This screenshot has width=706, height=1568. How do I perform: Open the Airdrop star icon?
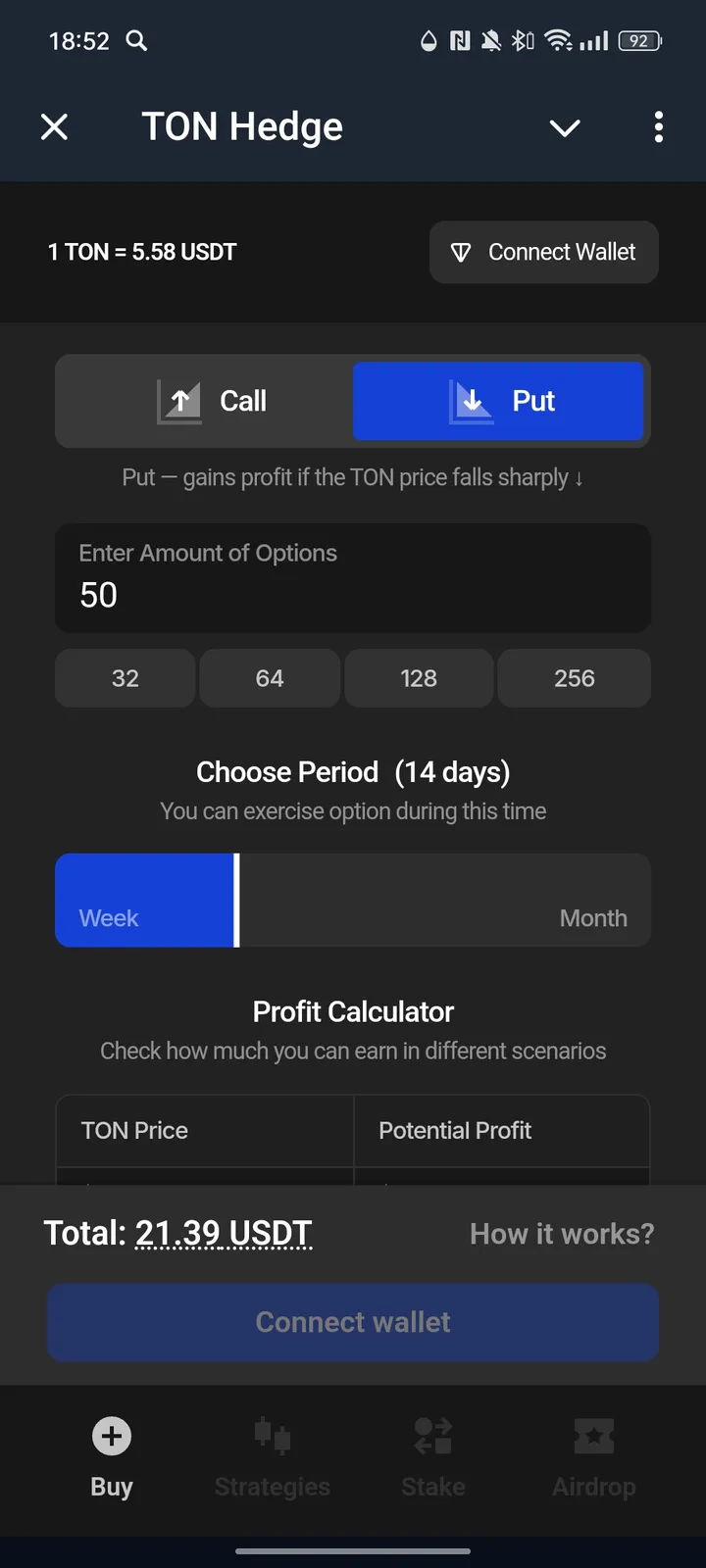pos(593,1436)
